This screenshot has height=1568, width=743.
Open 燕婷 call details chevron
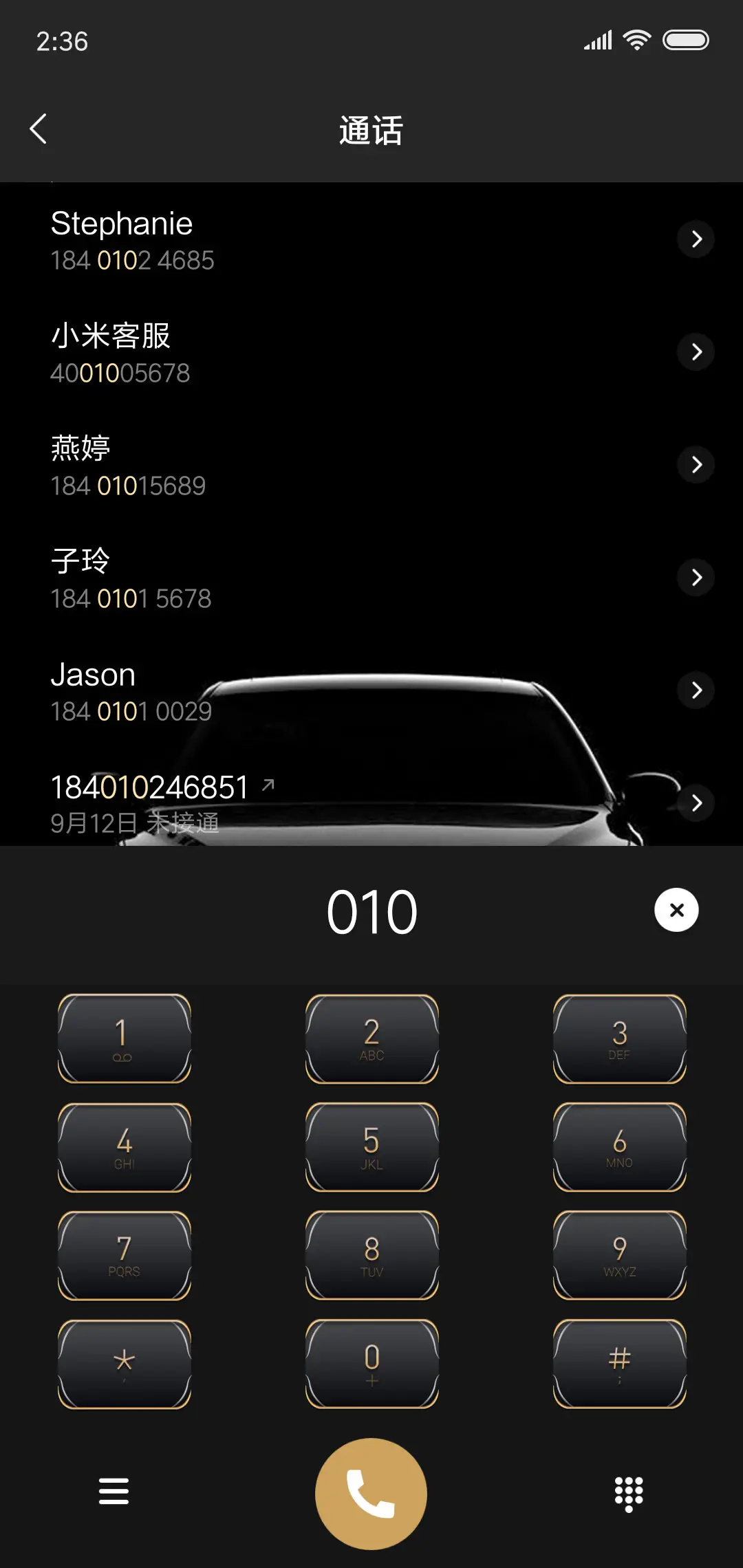[x=696, y=464]
